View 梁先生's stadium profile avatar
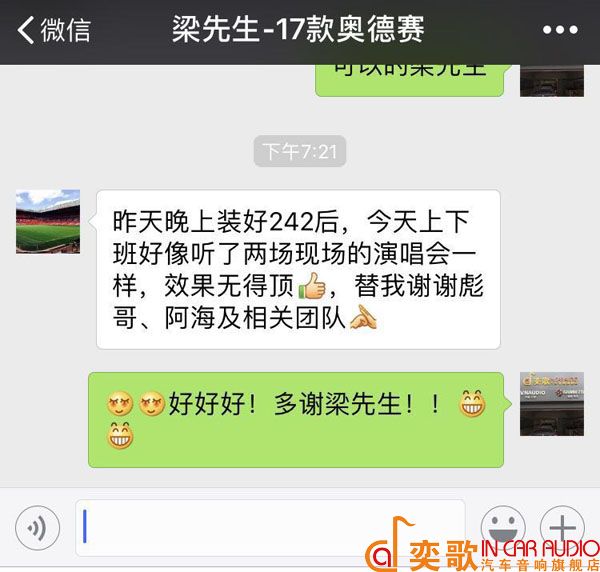The image size is (600, 572). coord(48,221)
